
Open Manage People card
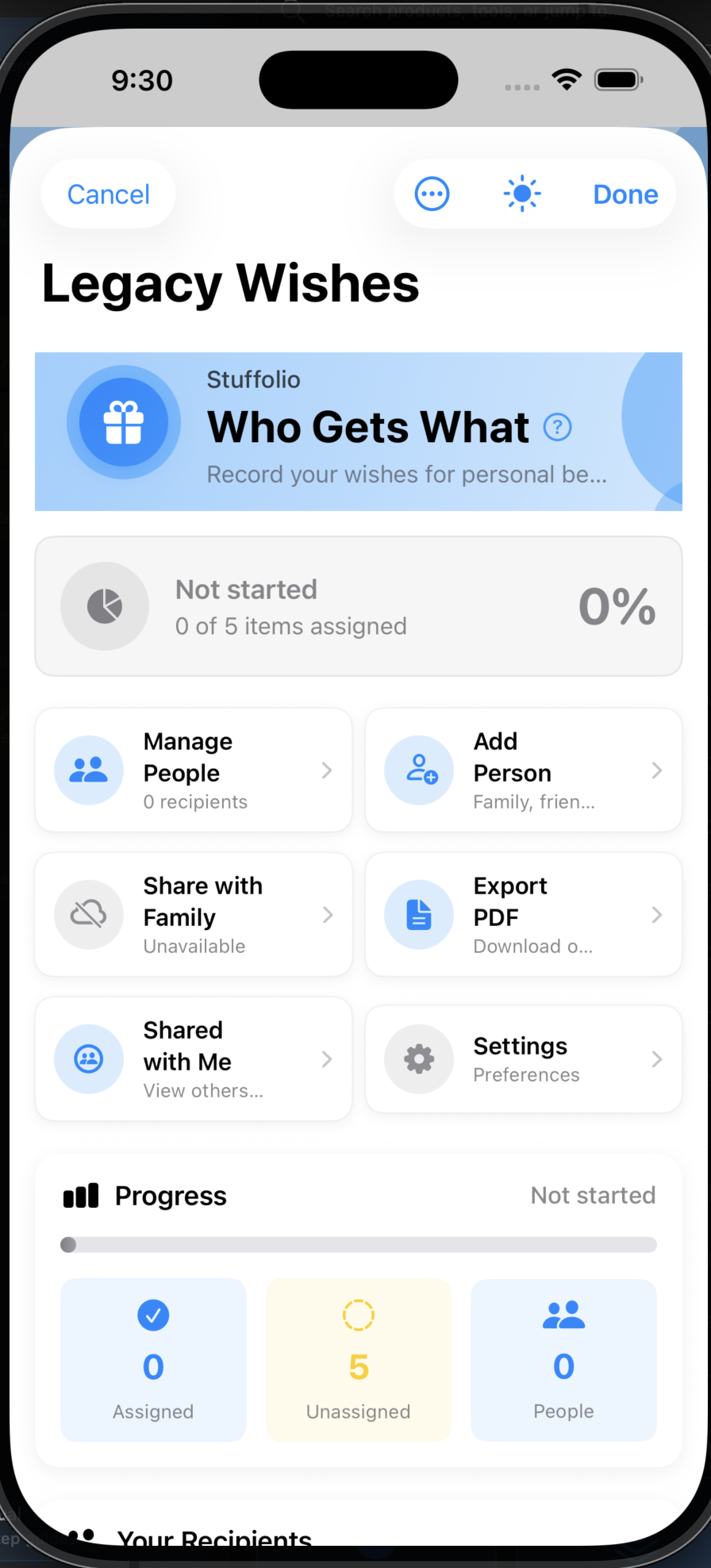pos(194,771)
